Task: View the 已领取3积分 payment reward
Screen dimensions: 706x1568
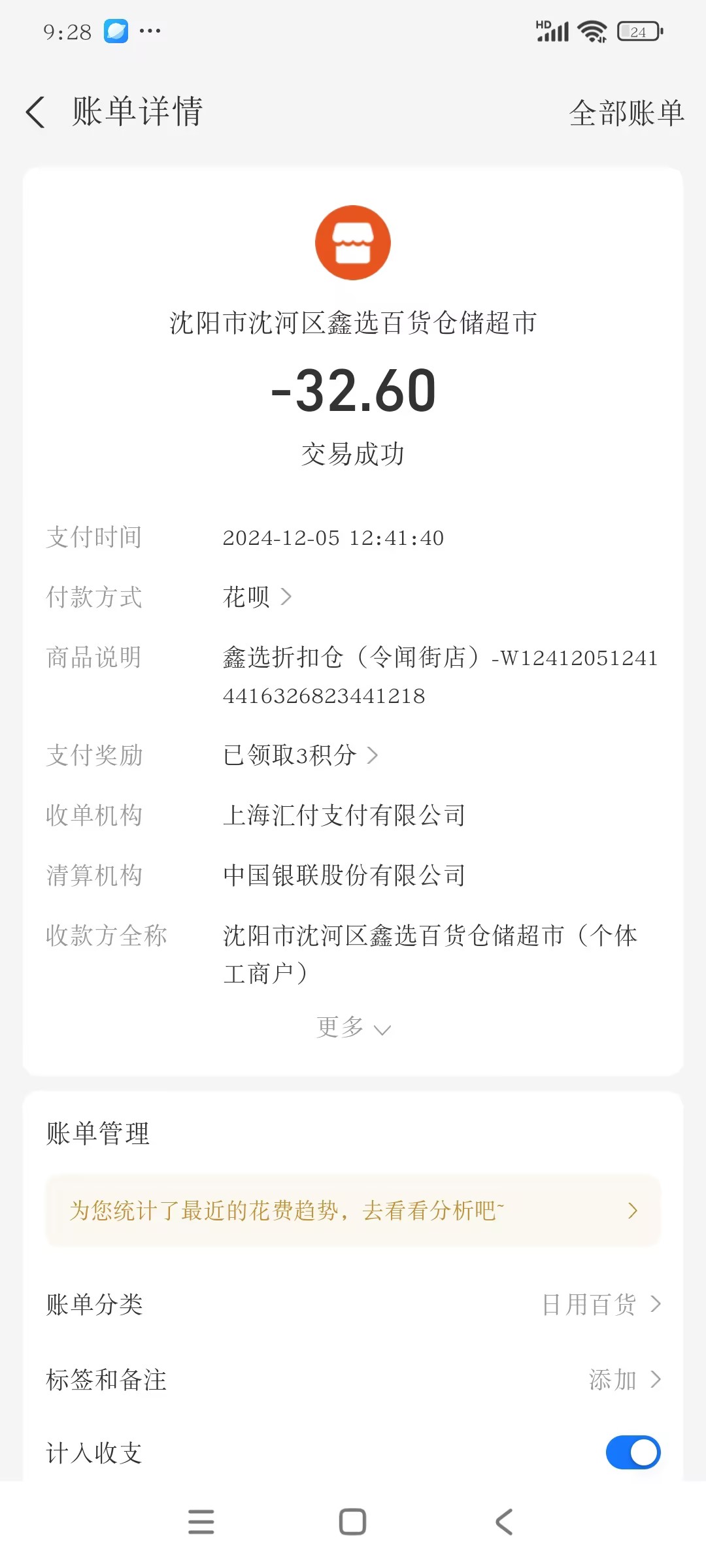Action: point(300,755)
